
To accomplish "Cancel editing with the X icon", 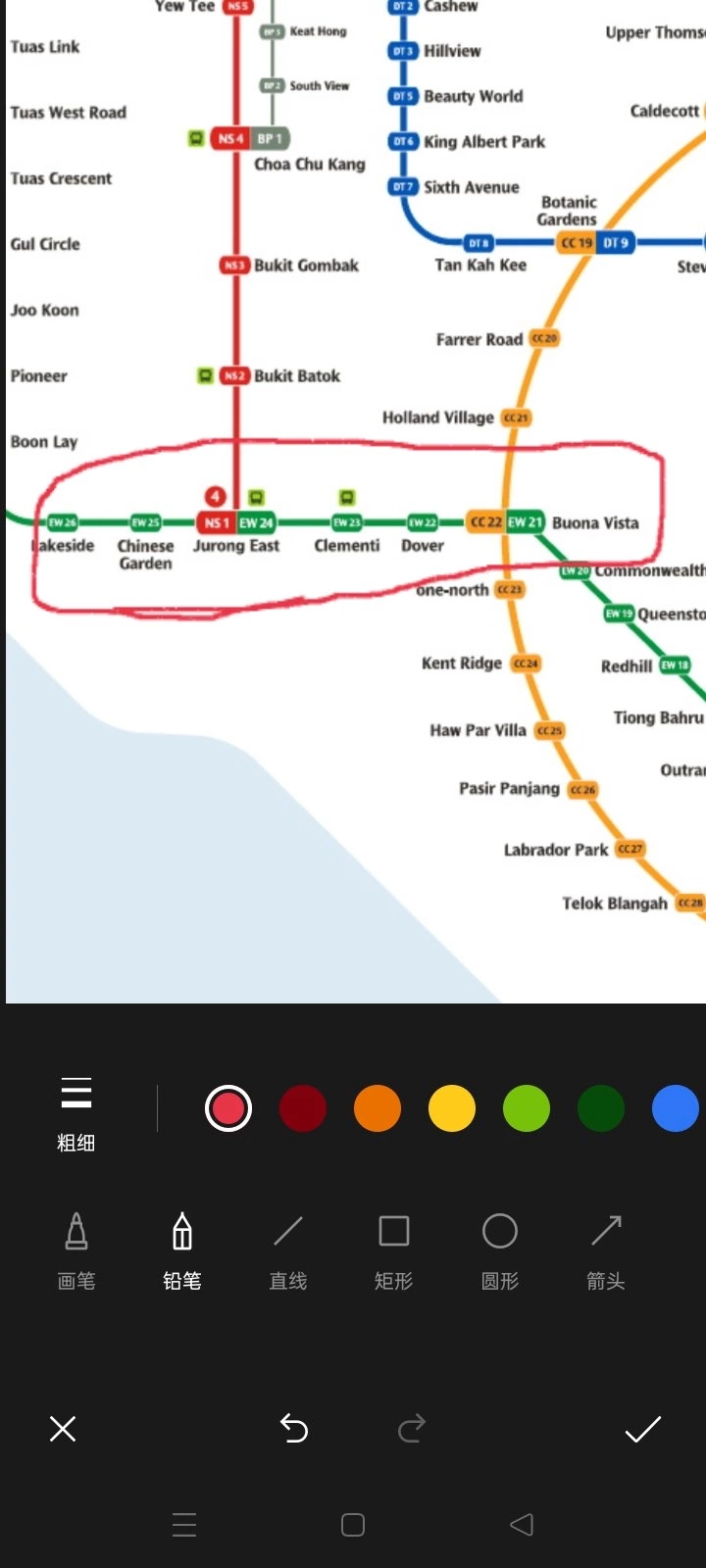I will (63, 1429).
